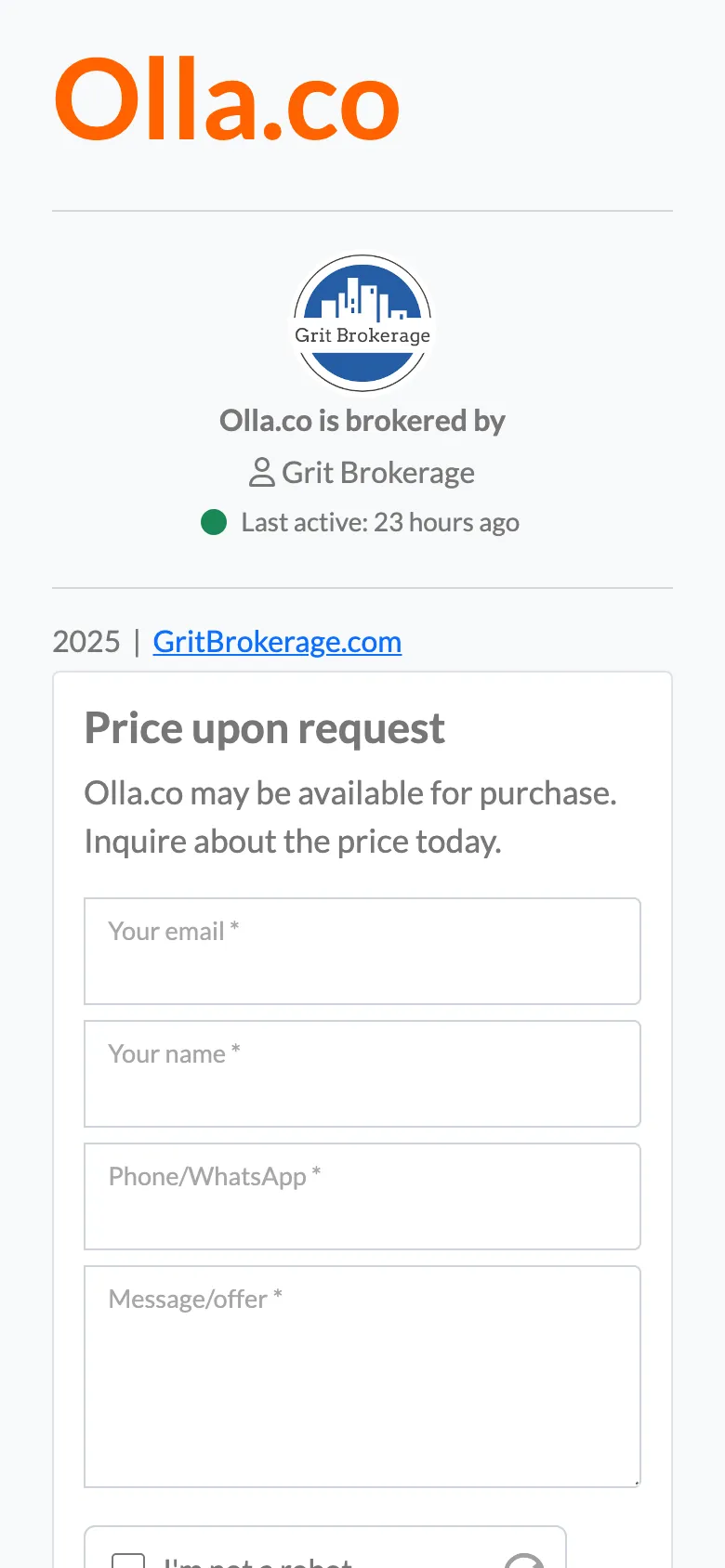
Task: Focus the Message/offer text area
Action: 362,1377
